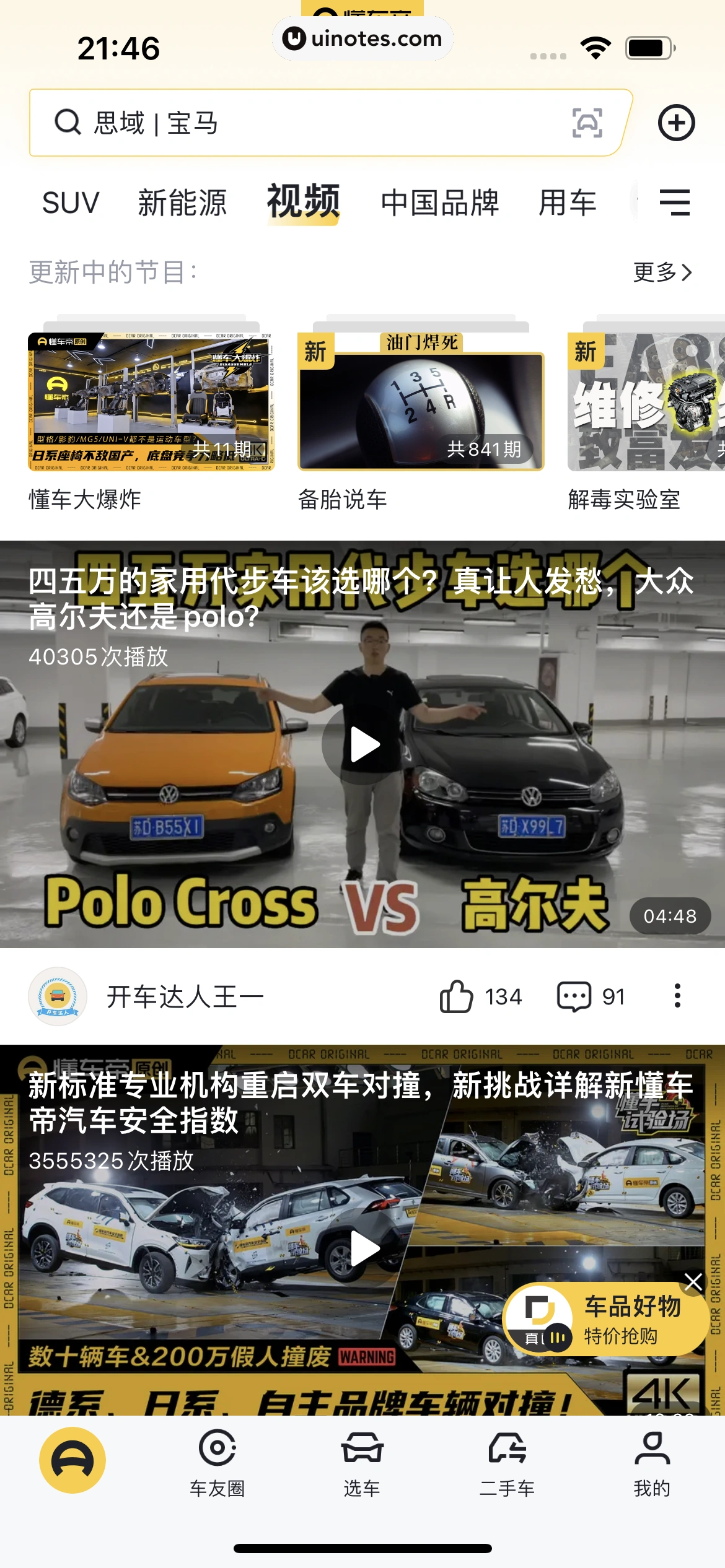Like 开车达人王一's video
This screenshot has height=1568, width=725.
pos(457,996)
